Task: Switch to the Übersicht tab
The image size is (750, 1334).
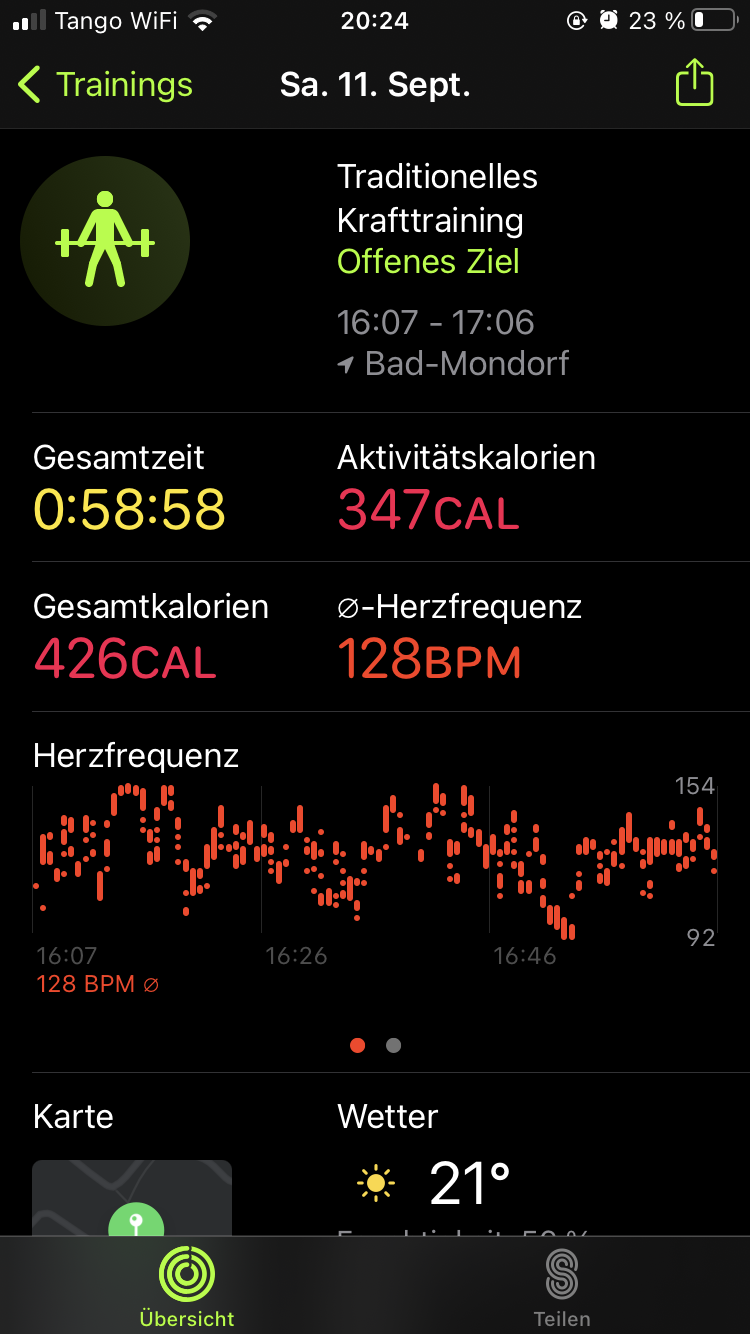Action: point(187,1285)
